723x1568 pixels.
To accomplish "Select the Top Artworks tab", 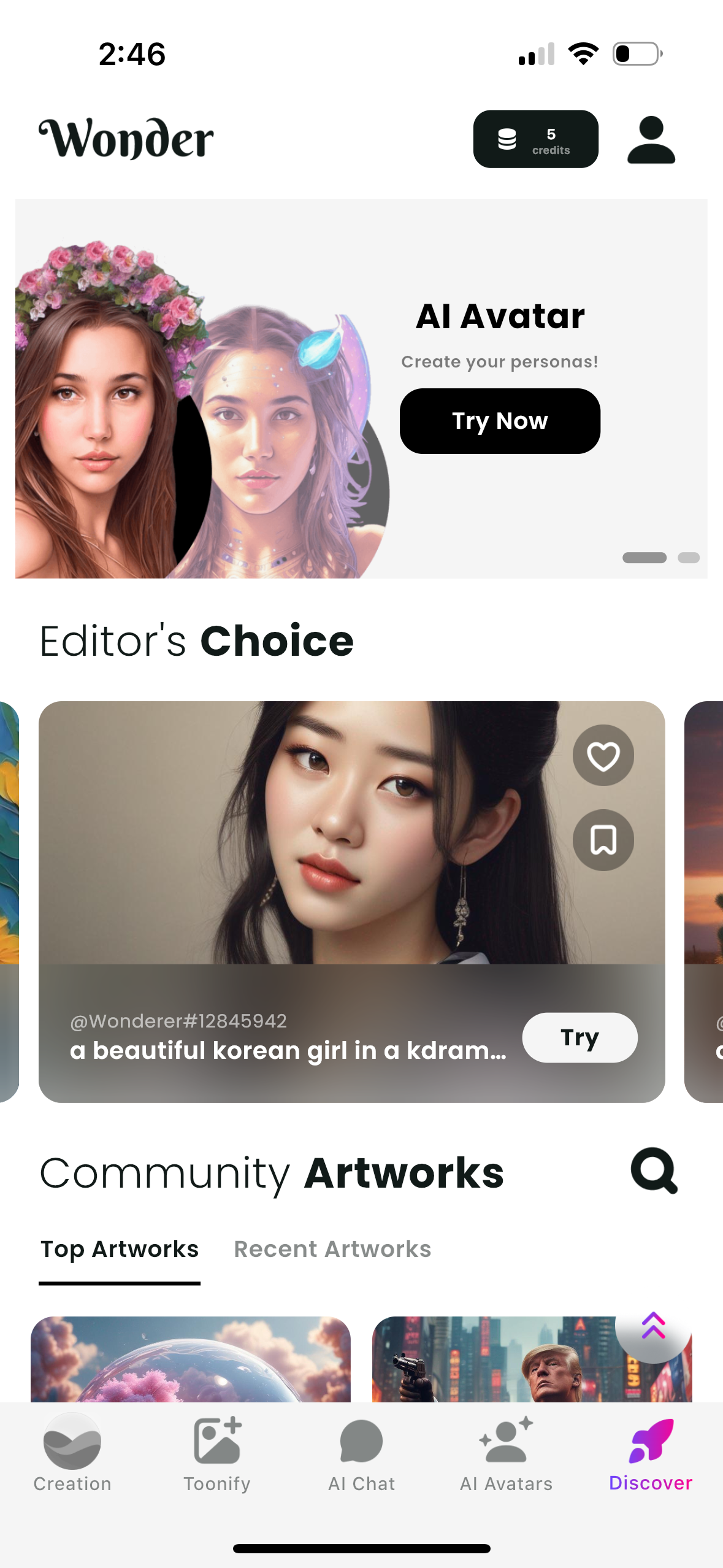I will [120, 1250].
